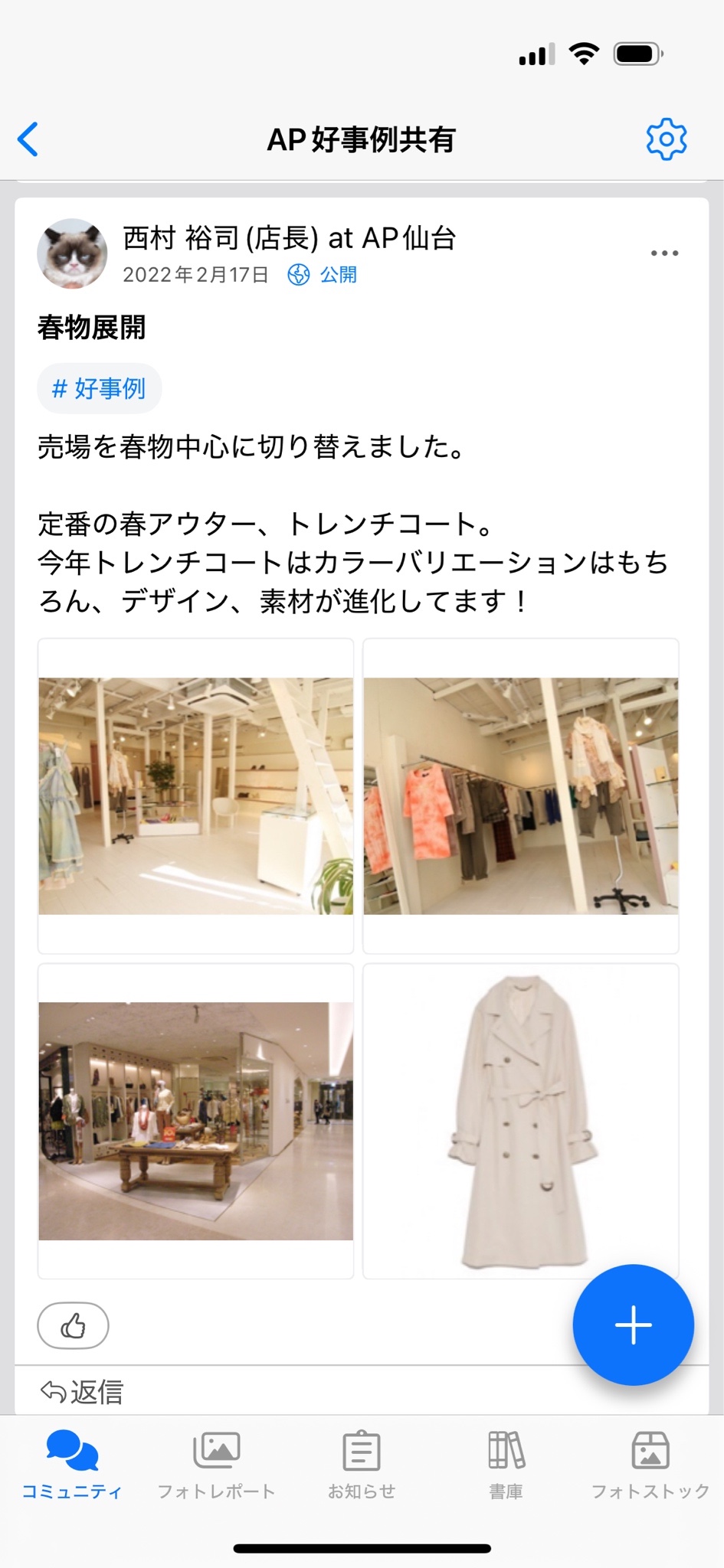Open the clothing rack photo
The height and width of the screenshot is (1568, 724).
(x=520, y=795)
